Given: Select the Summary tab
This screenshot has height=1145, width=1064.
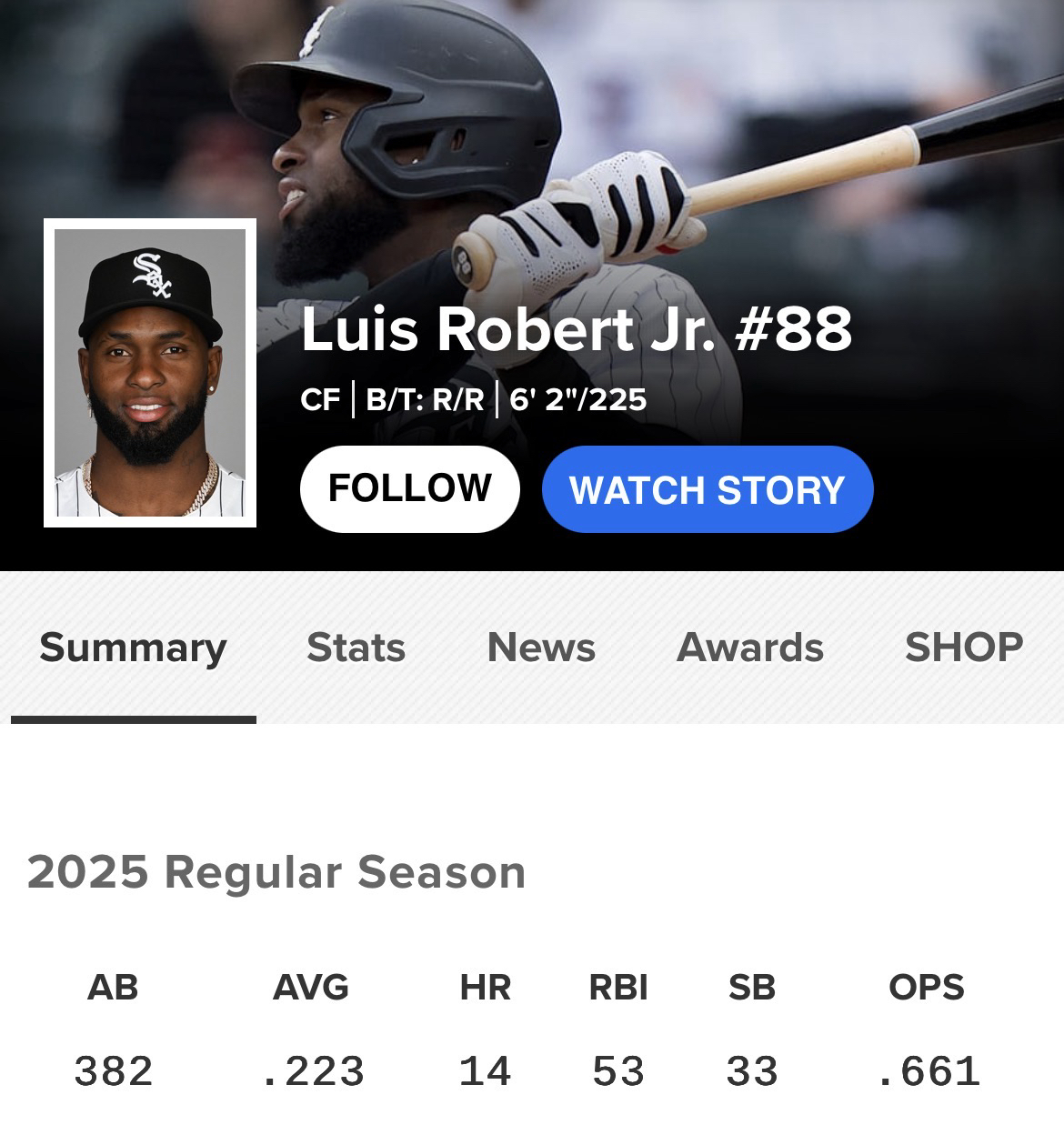Looking at the screenshot, I should [x=133, y=648].
